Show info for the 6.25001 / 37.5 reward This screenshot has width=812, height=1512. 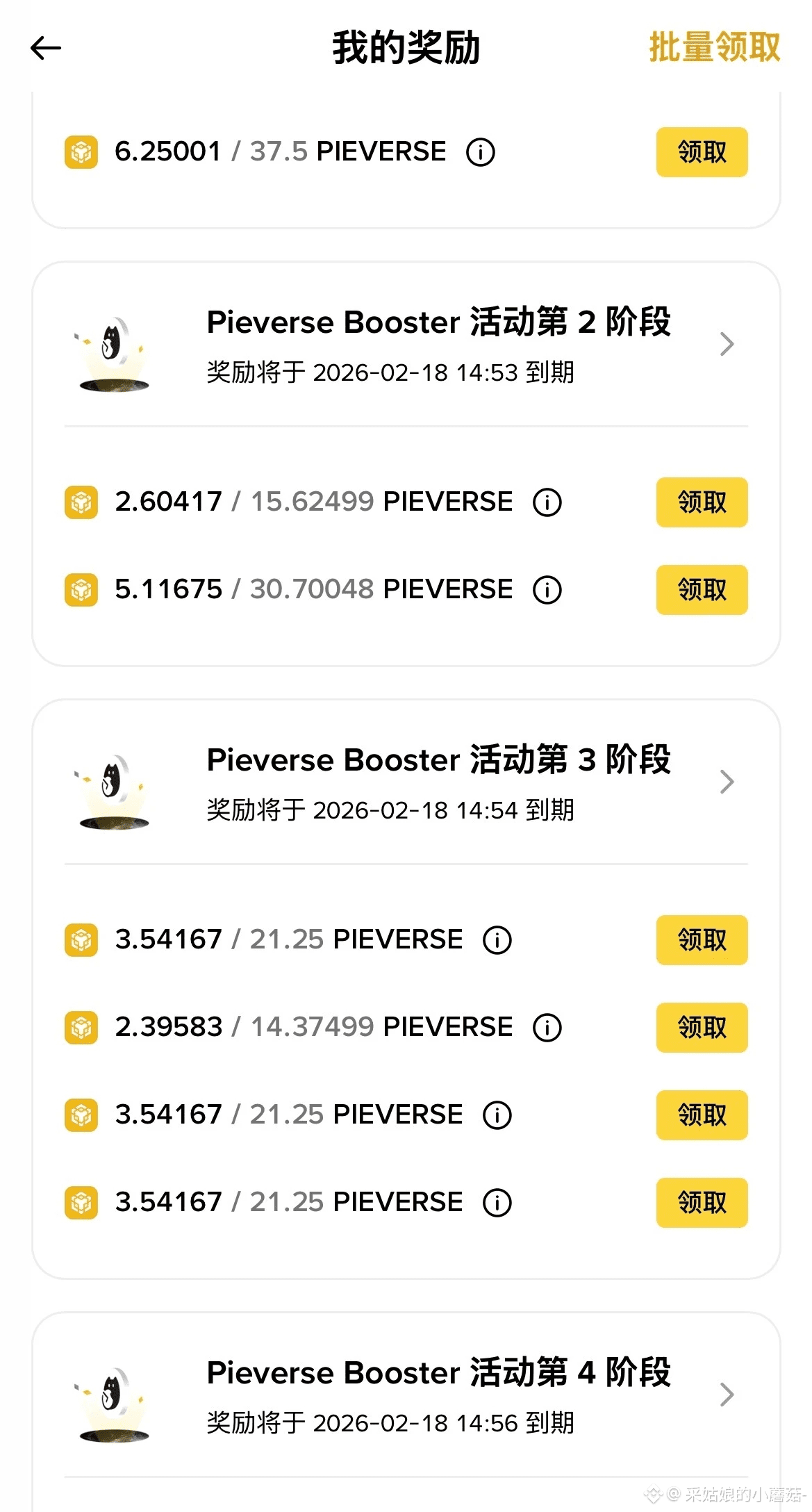[x=481, y=152]
